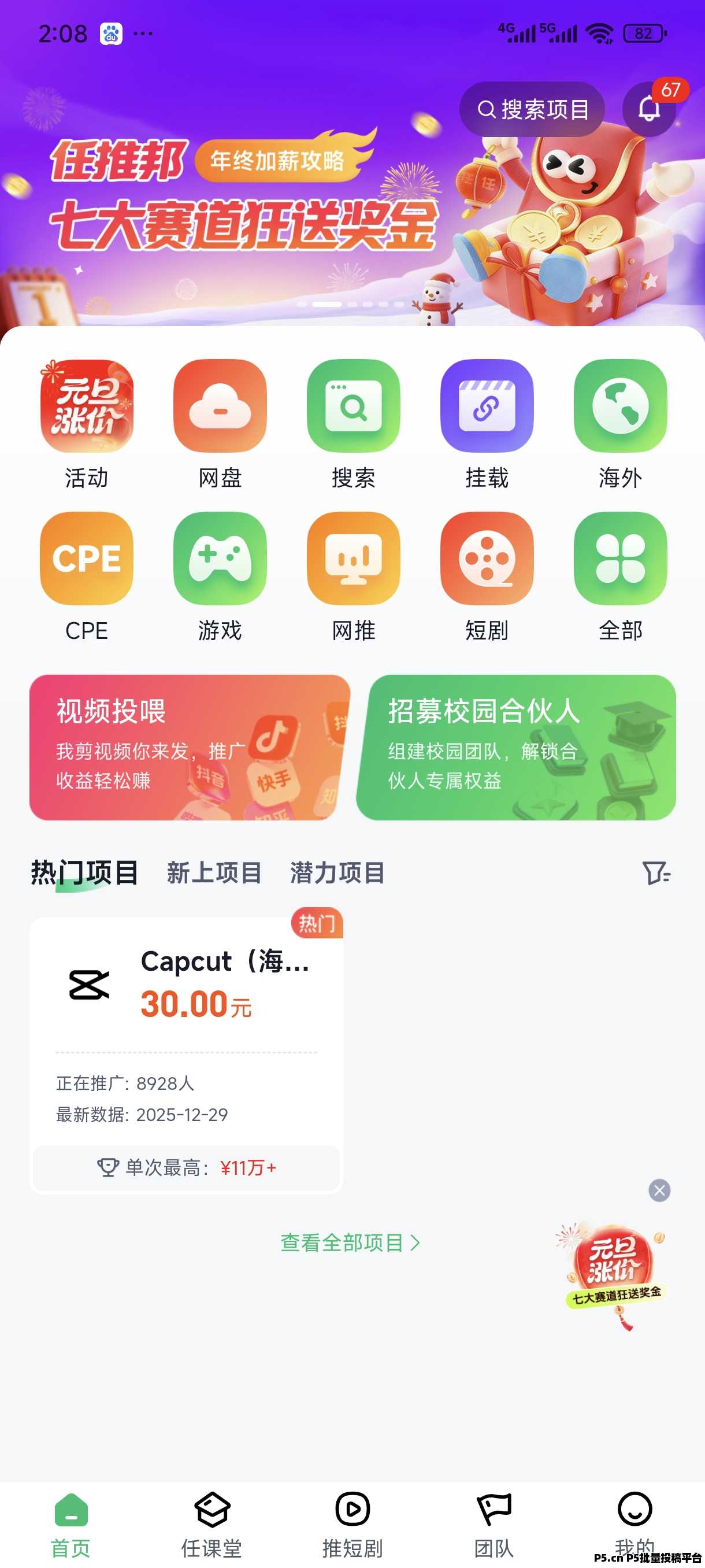This screenshot has width=705, height=1568.
Task: Open the 全部 all-categories icon
Action: tap(620, 560)
